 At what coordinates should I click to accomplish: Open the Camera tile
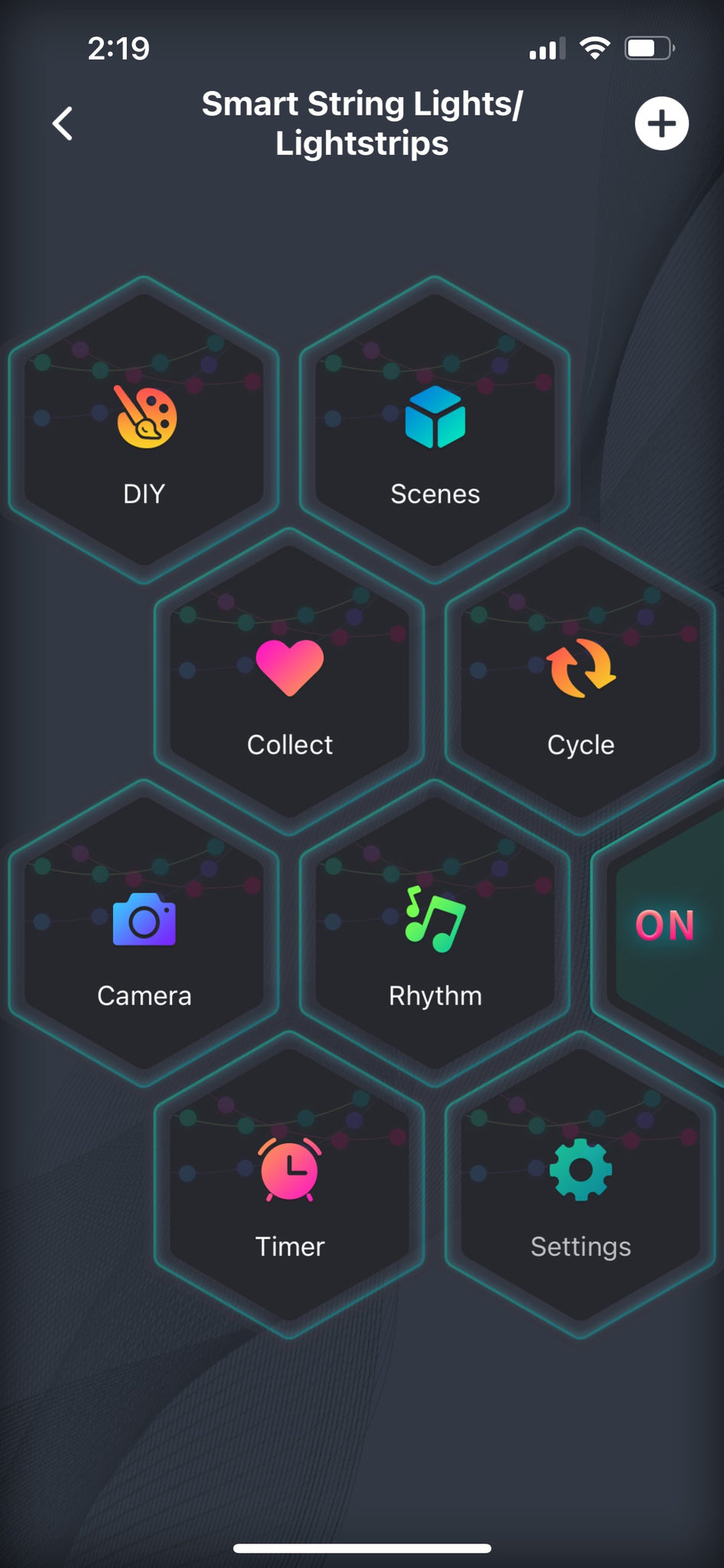click(144, 933)
